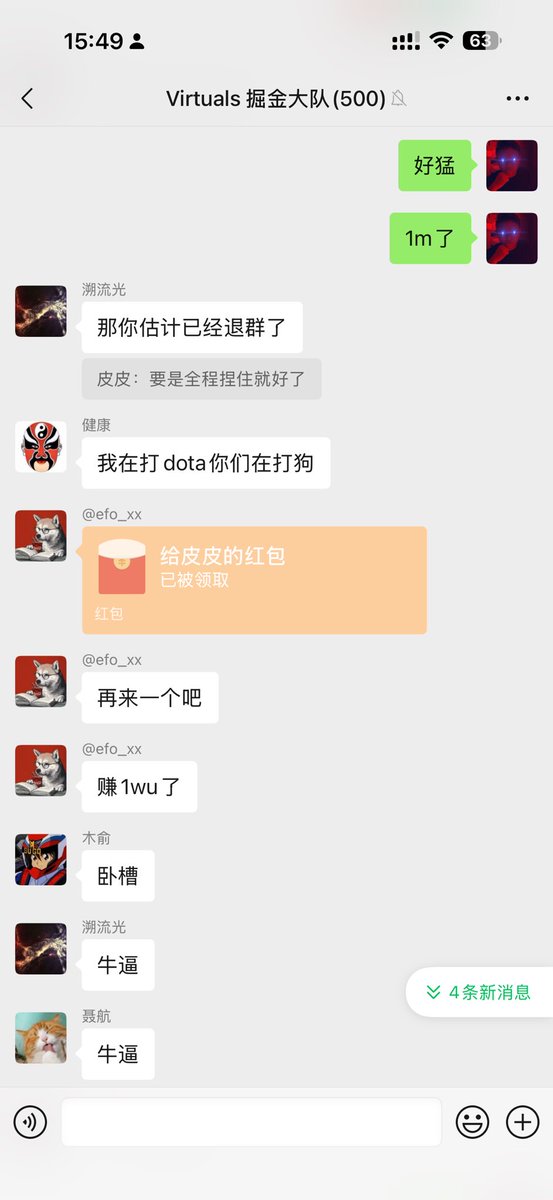Image resolution: width=553 pixels, height=1200 pixels.
Task: Open the red packet 给皮皮的红包
Action: tap(254, 580)
